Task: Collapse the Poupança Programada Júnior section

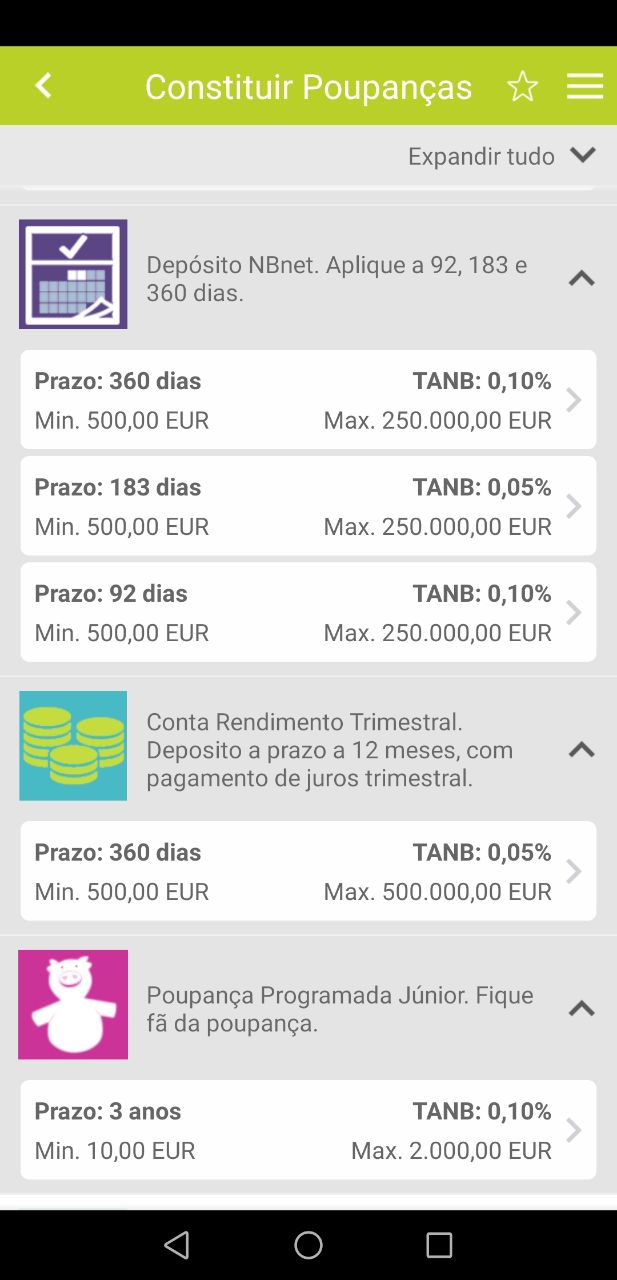Action: 582,1009
